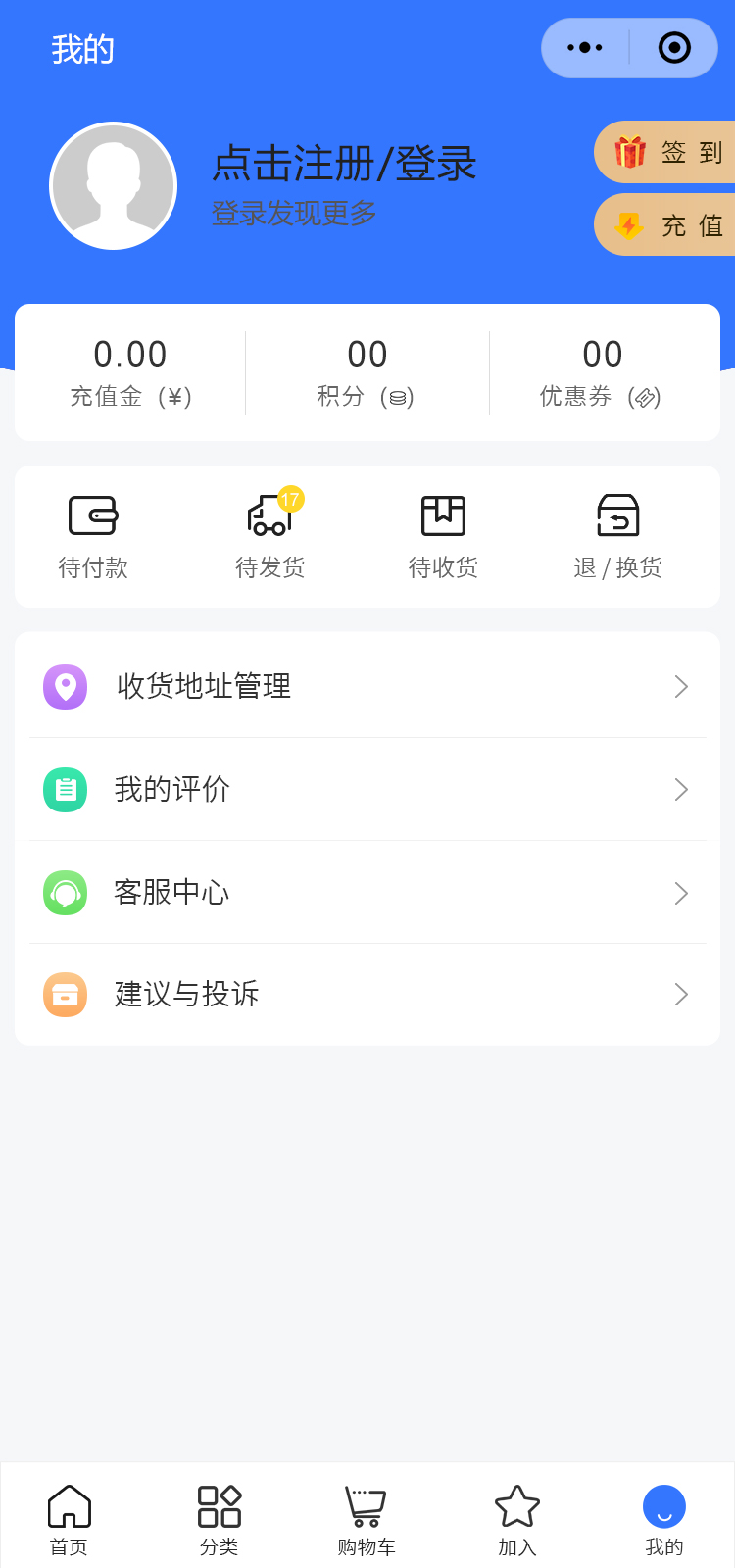
Task: Switch to the 购物车 shopping cart tab
Action: click(367, 1518)
